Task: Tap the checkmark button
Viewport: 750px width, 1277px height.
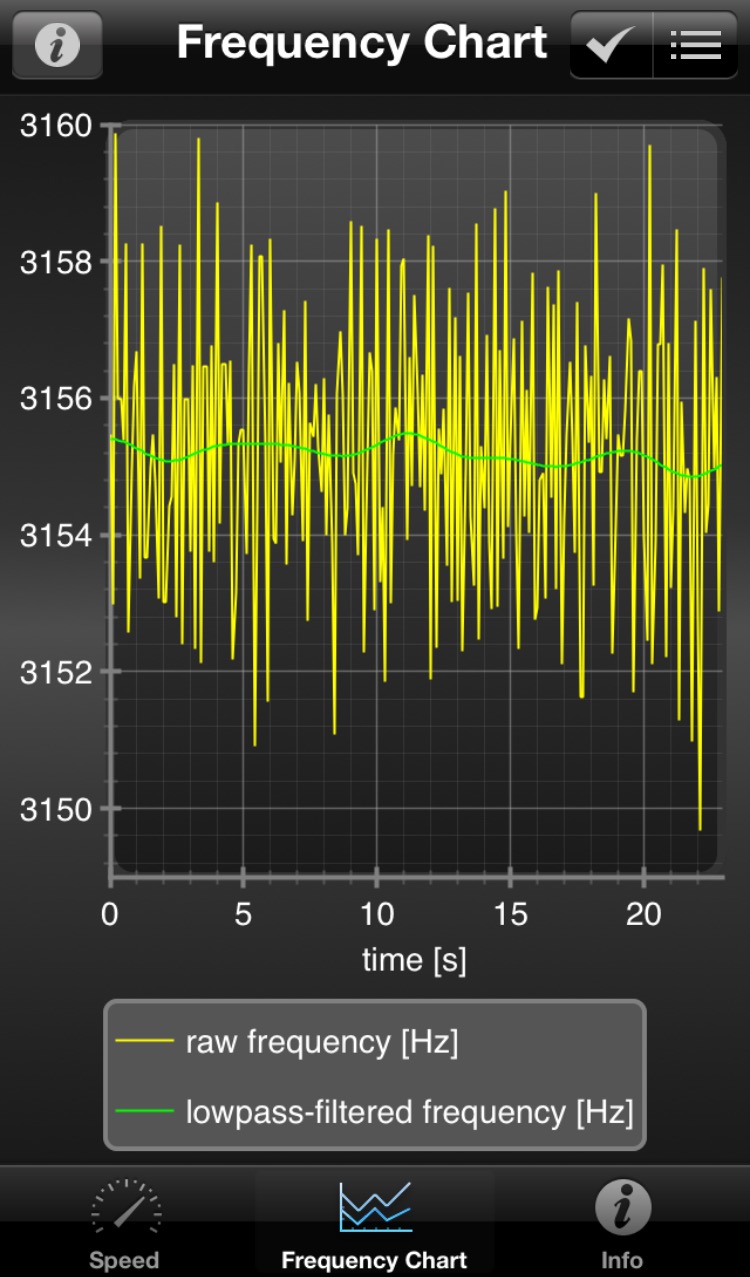Action: (610, 44)
